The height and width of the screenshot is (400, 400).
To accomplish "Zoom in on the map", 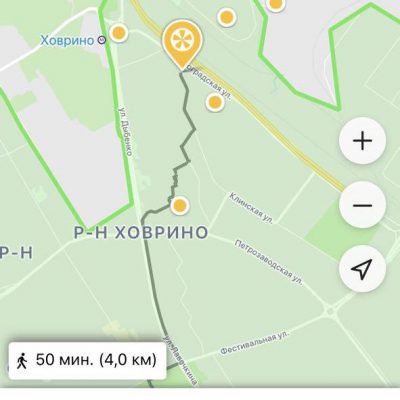I will coord(362,141).
